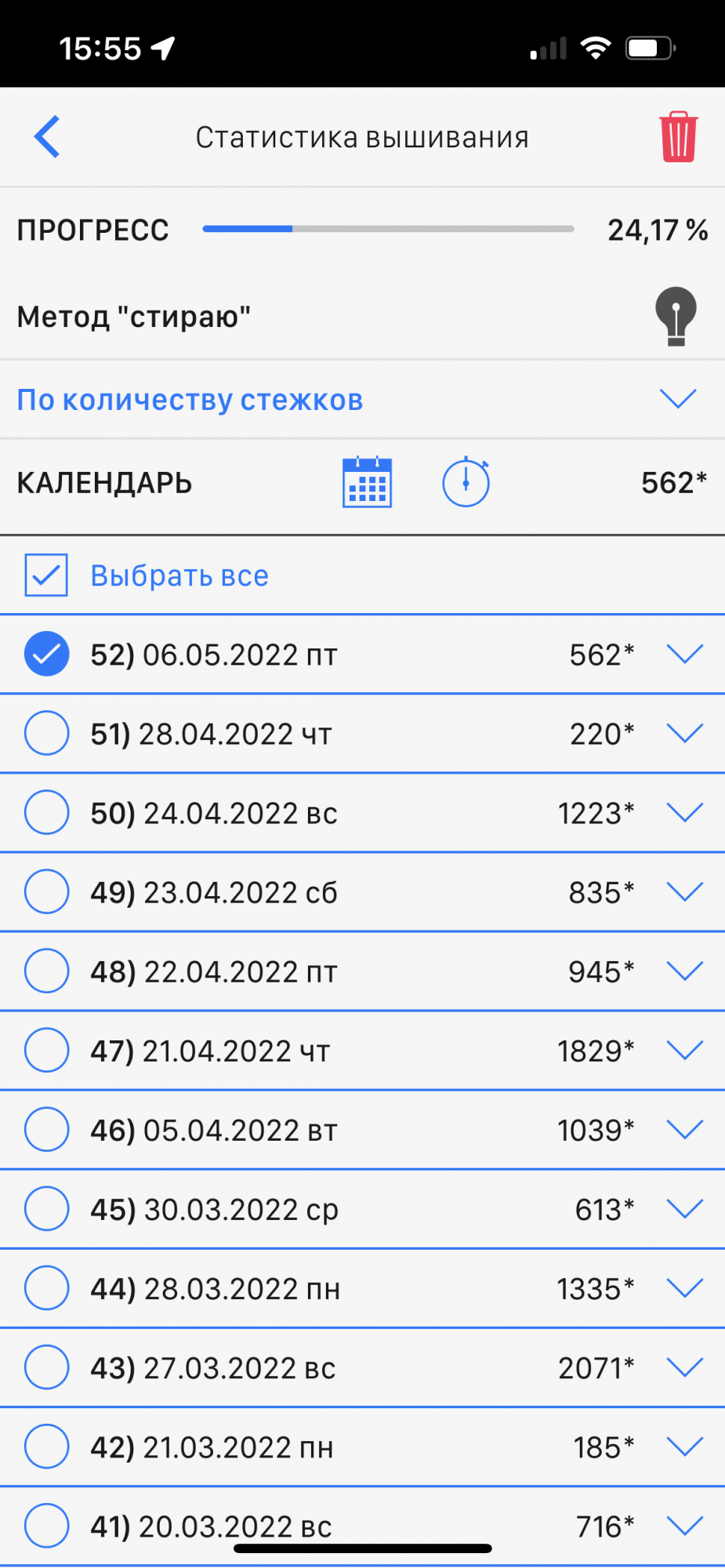Select the entry 45) 30.03.2022 ср

coord(47,1208)
